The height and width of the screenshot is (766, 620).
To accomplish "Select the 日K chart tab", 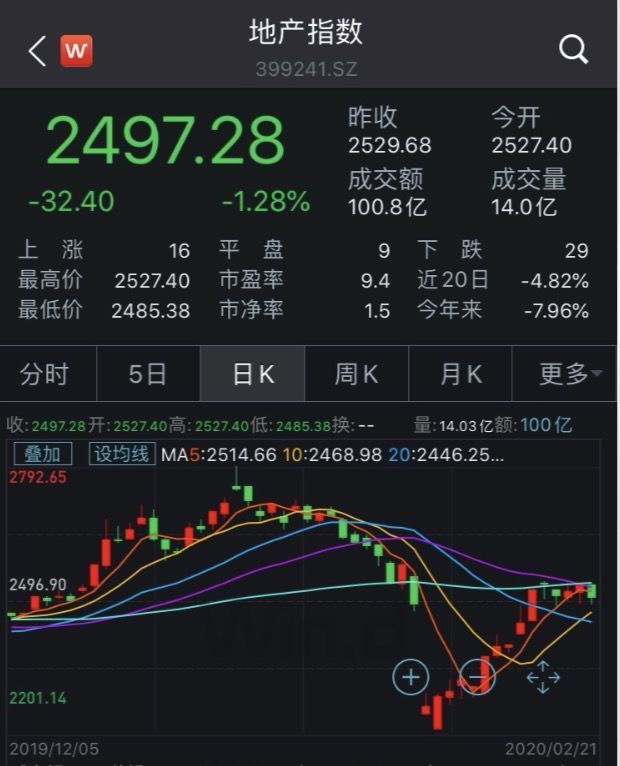I will (x=252, y=375).
